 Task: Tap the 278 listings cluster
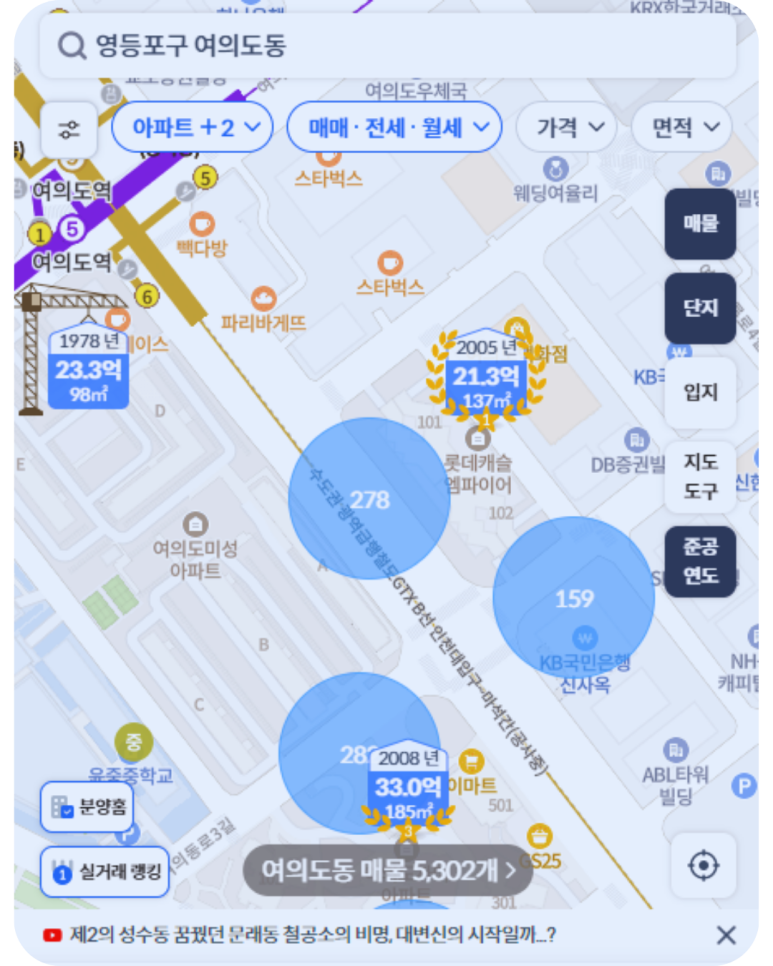click(369, 499)
